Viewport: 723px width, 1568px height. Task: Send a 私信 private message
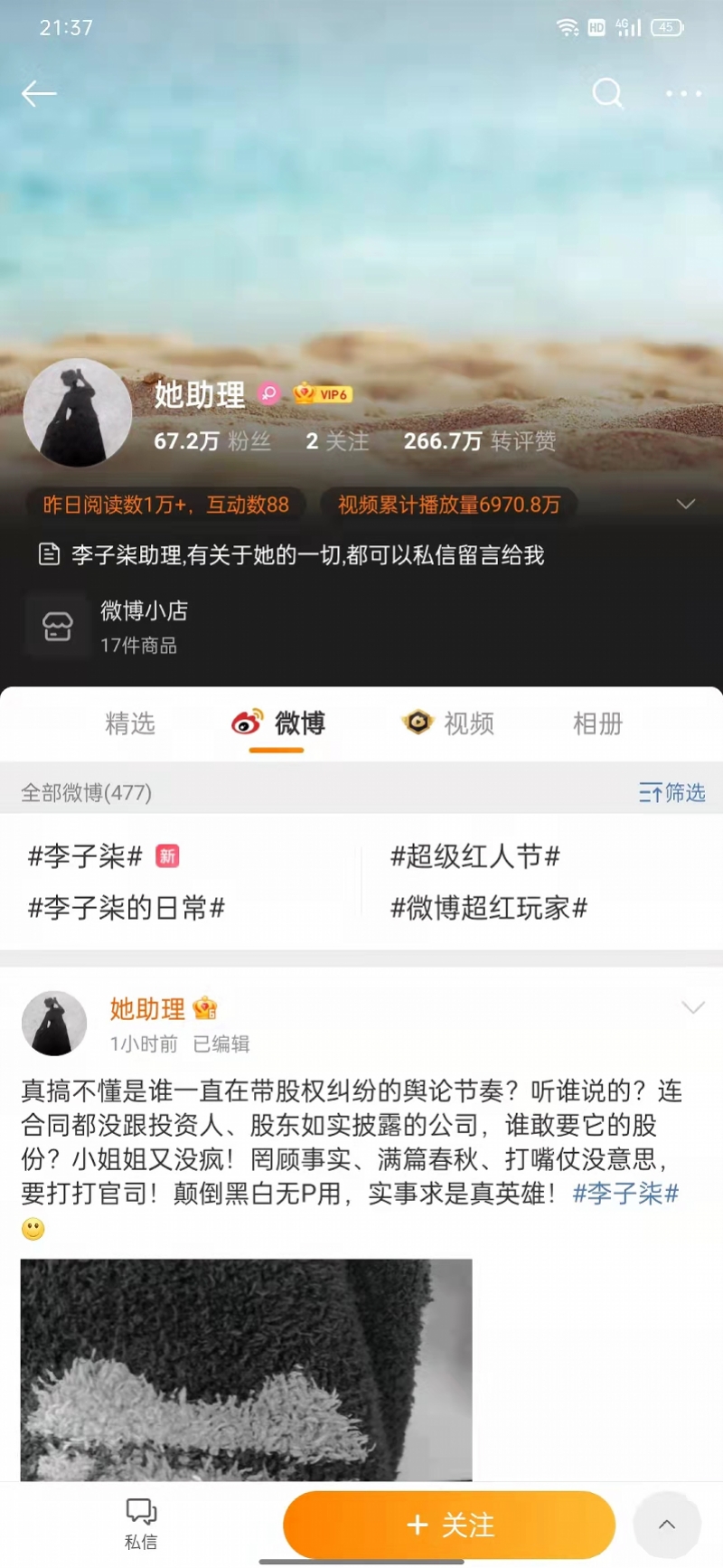tap(141, 1525)
